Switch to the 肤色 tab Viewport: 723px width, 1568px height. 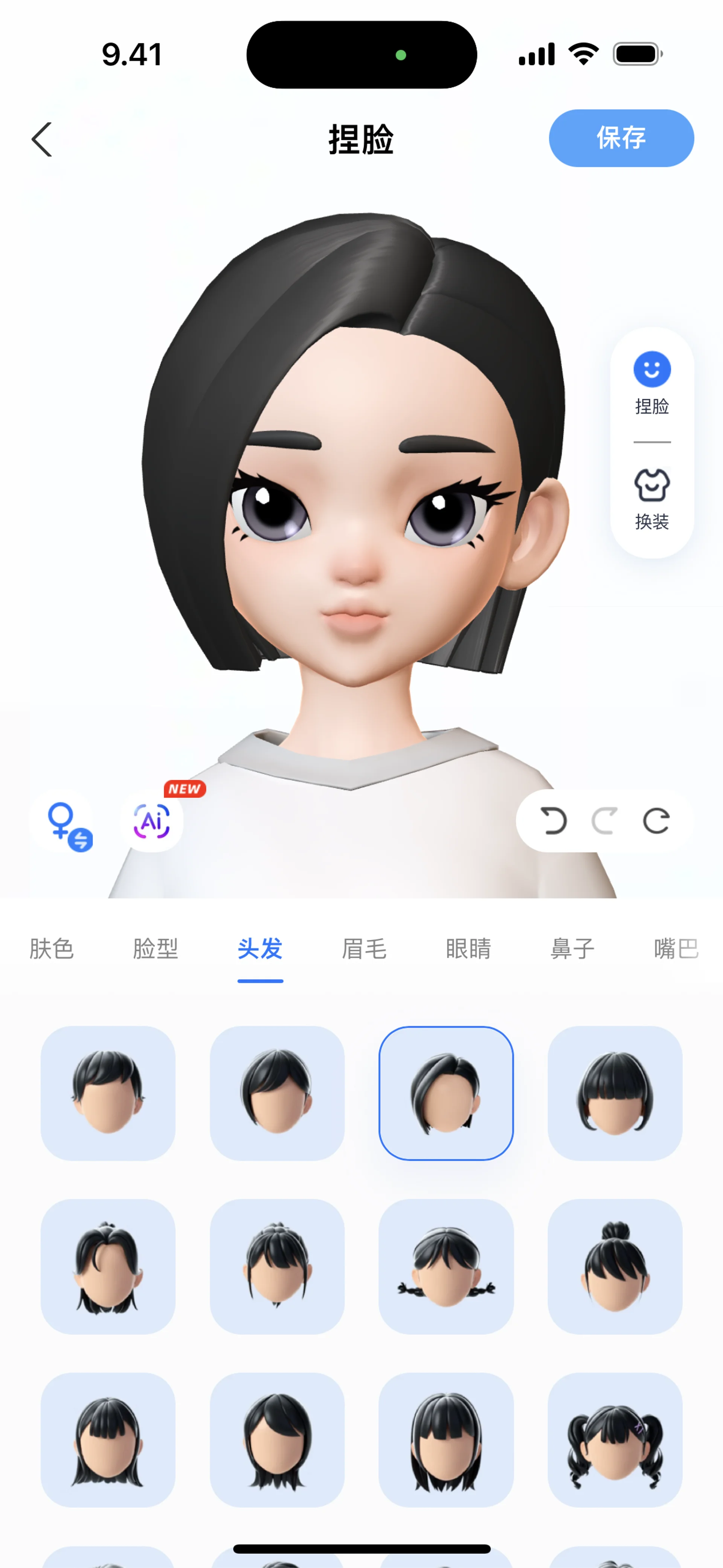51,948
